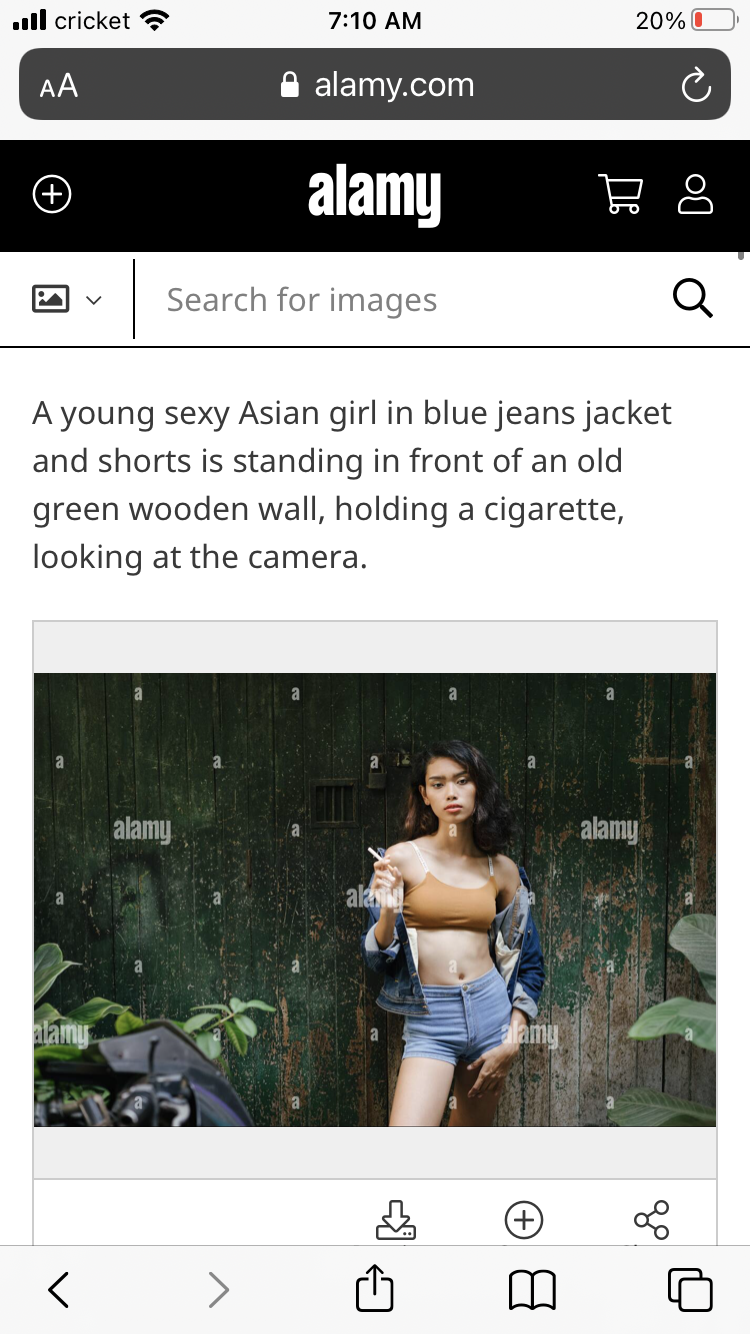The width and height of the screenshot is (750, 1334).
Task: Open Safari bookmarks
Action: (x=532, y=1290)
